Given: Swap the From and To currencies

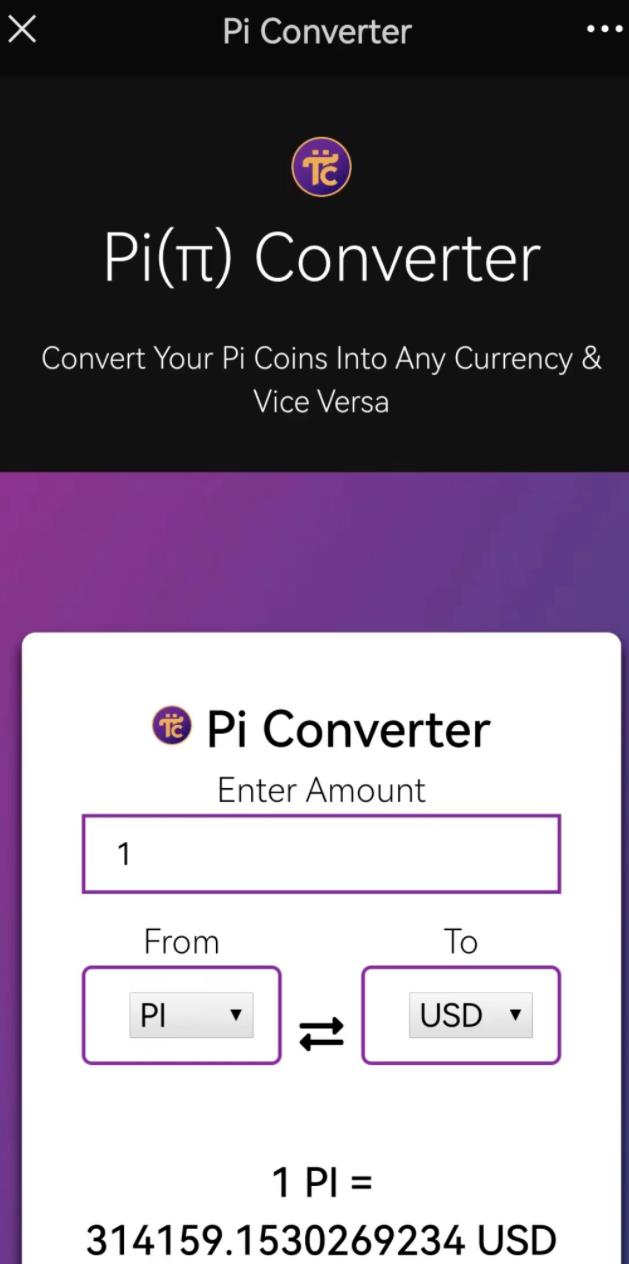Looking at the screenshot, I should pyautogui.click(x=321, y=1033).
